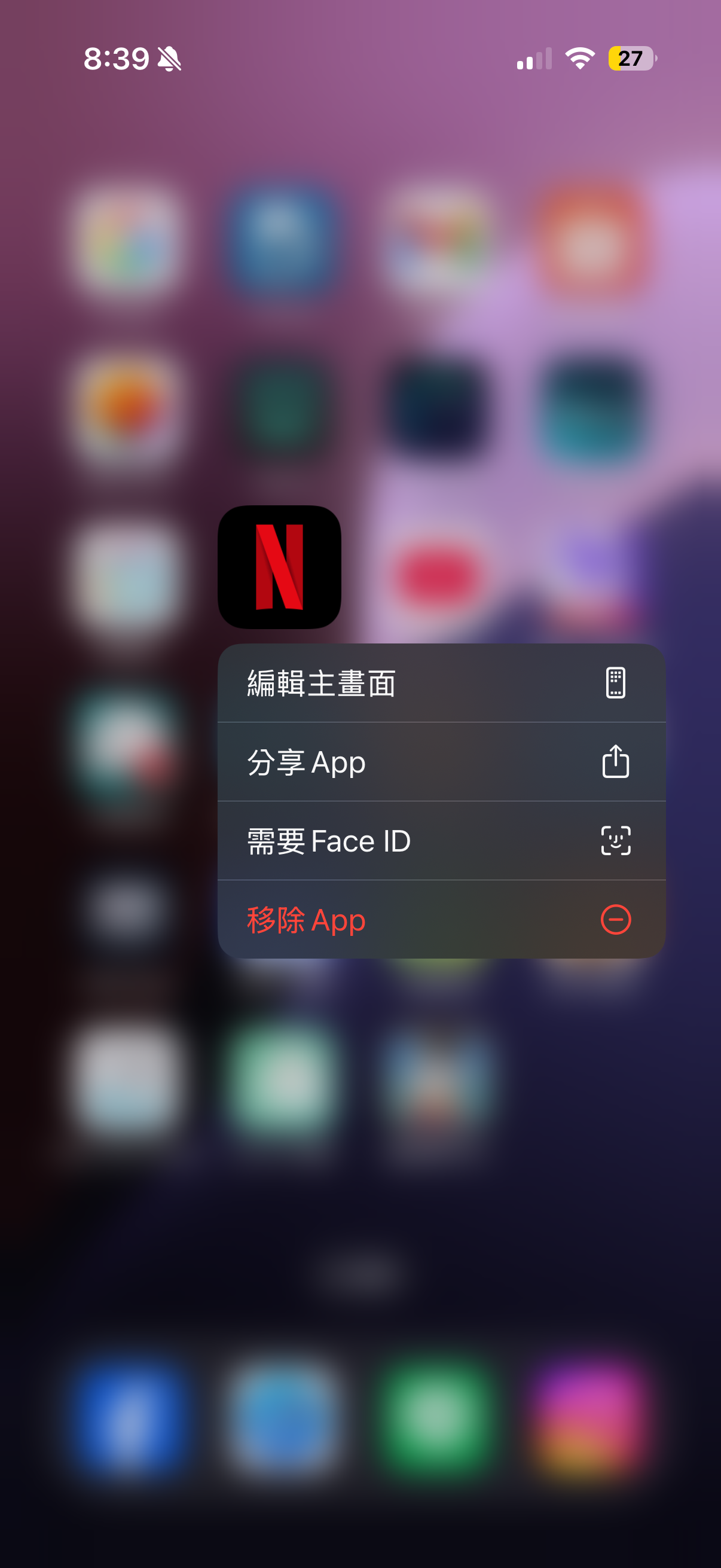Enable 需要 Face ID for Netflix

(x=441, y=841)
